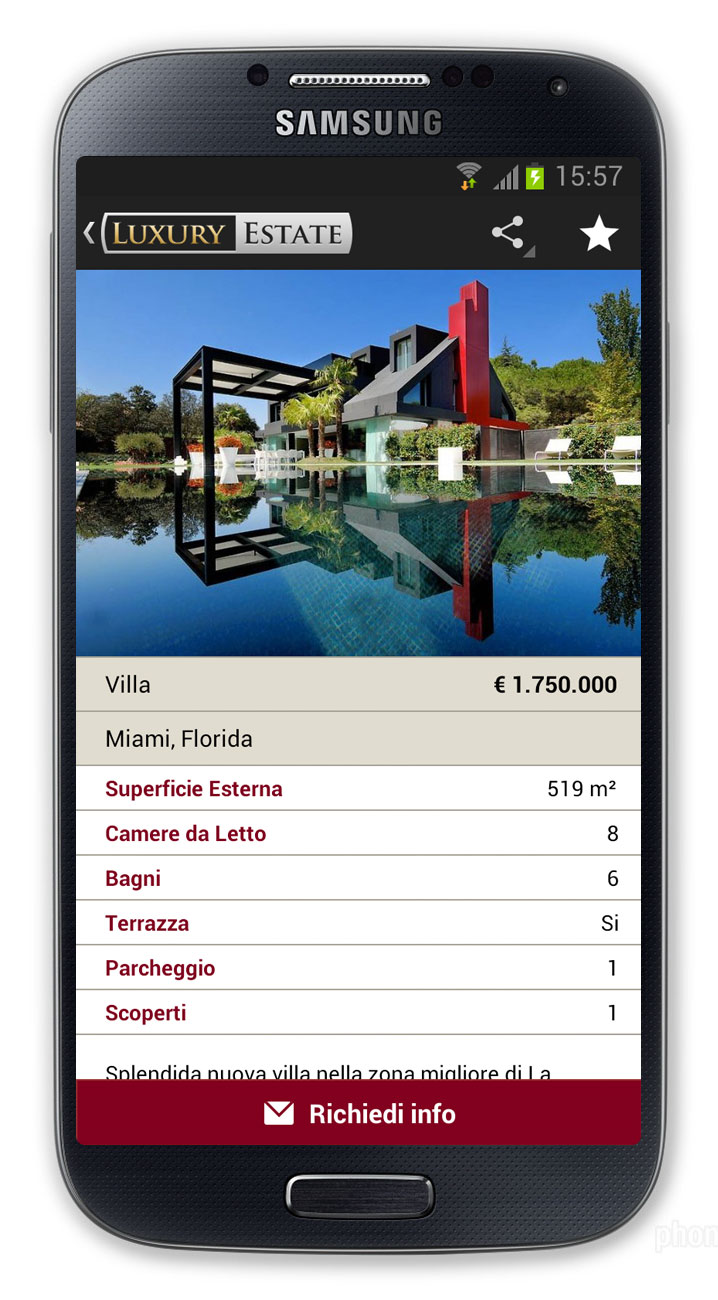Open the villa photo gallery
The height and width of the screenshot is (1300, 718).
(x=358, y=462)
